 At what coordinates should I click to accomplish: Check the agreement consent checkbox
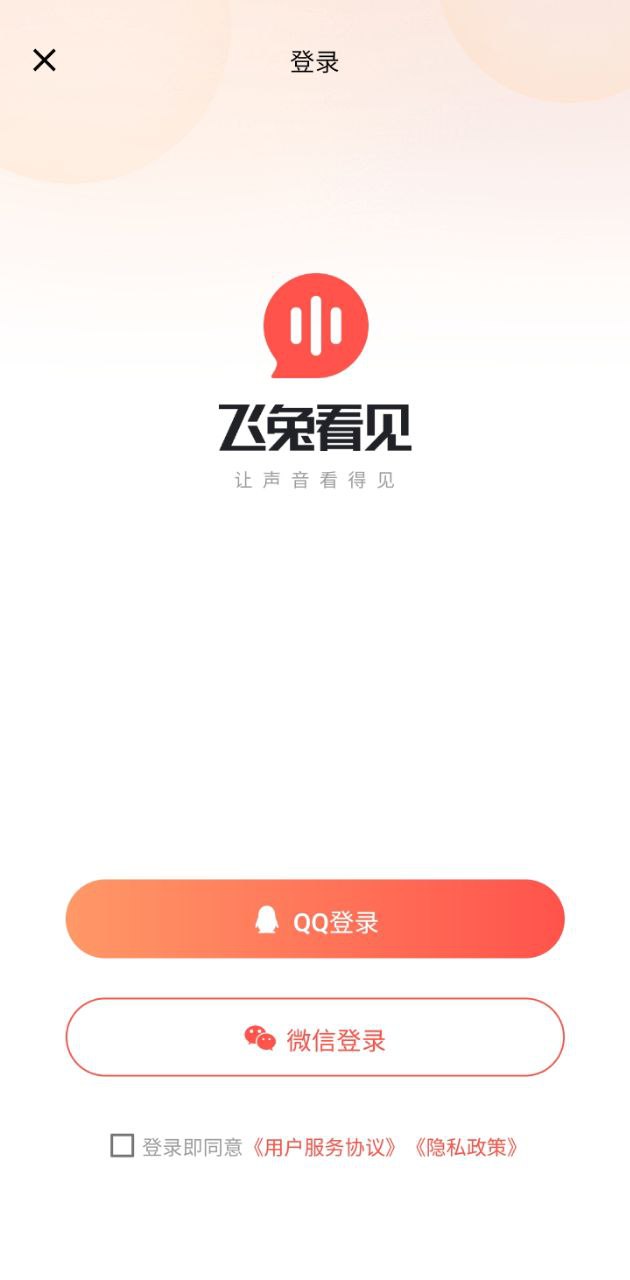tap(122, 1146)
